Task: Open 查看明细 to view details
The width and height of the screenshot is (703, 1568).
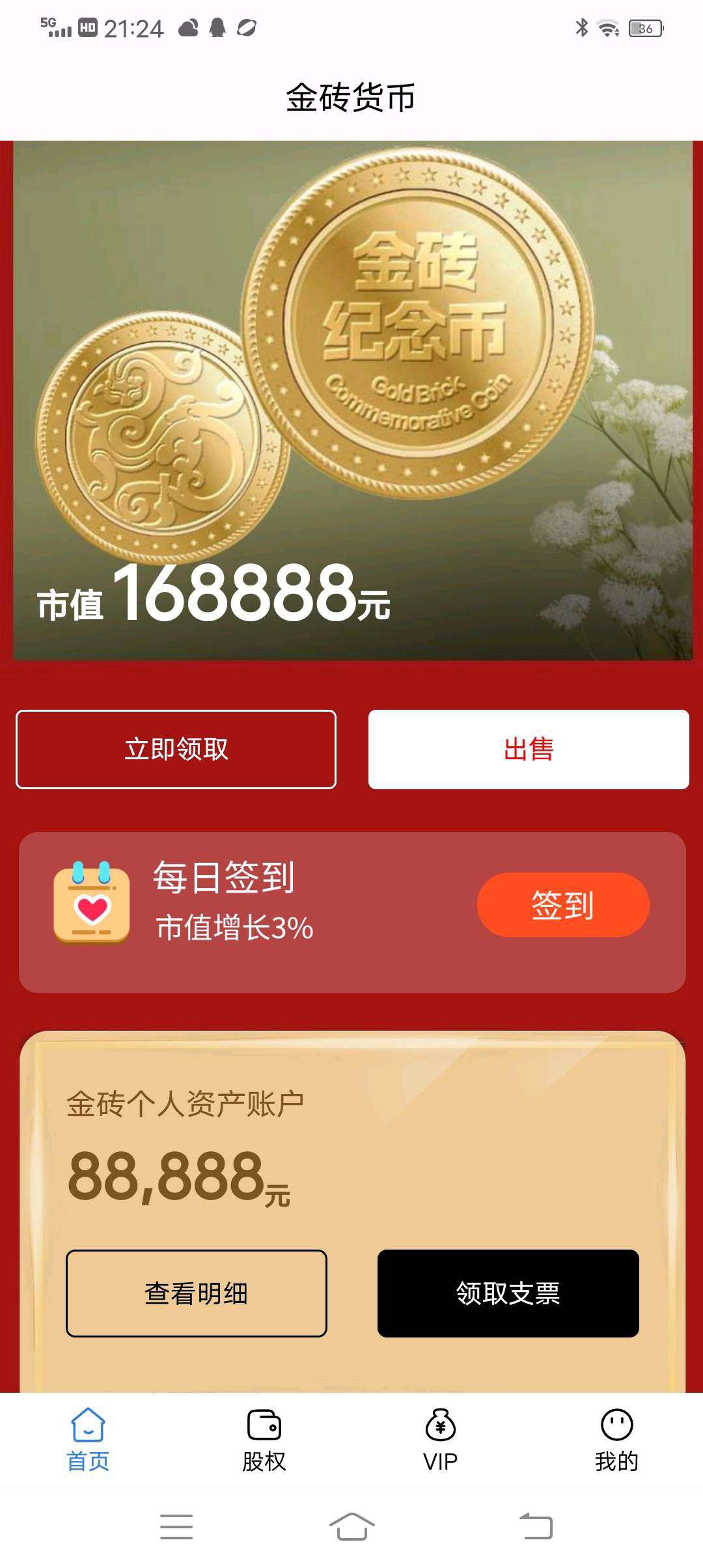Action: 198,1296
